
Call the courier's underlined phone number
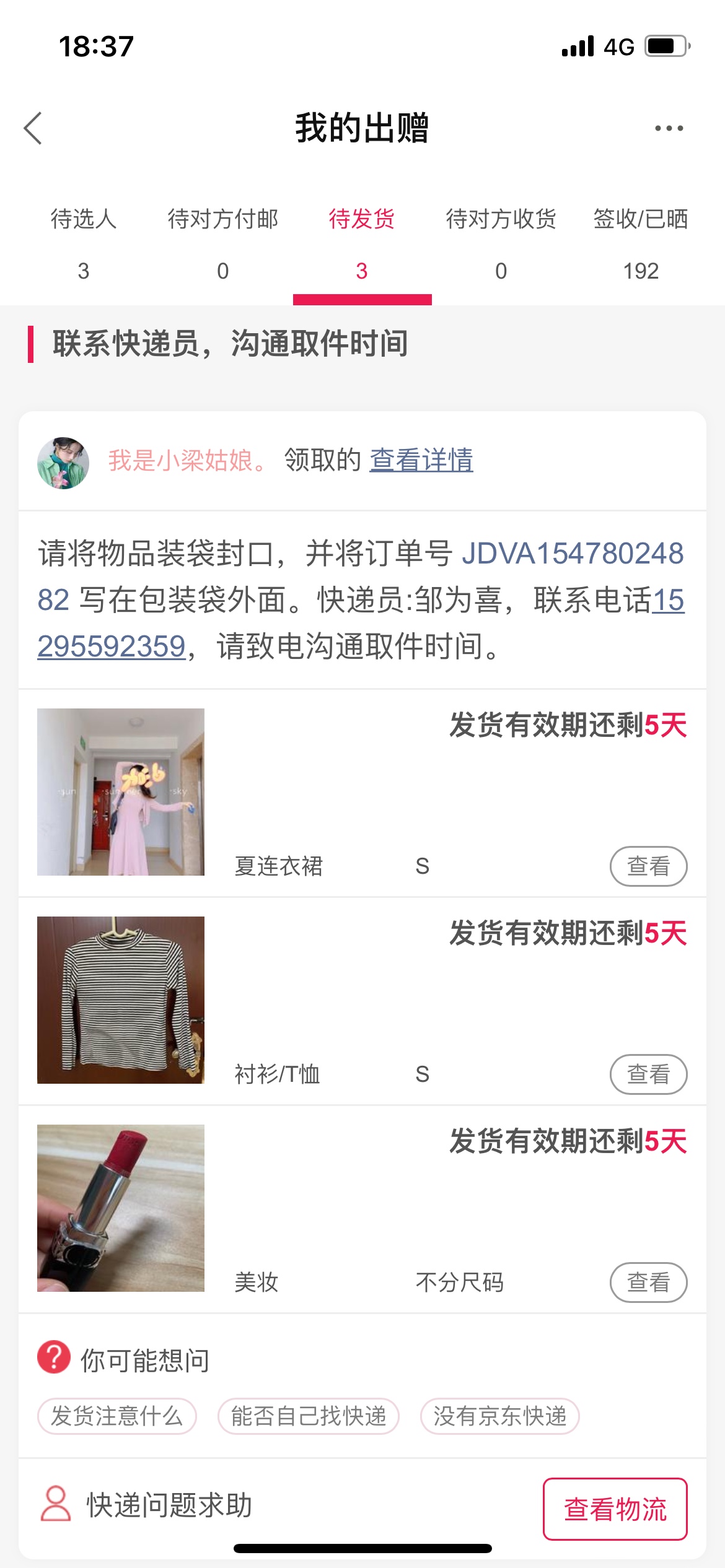[x=112, y=647]
